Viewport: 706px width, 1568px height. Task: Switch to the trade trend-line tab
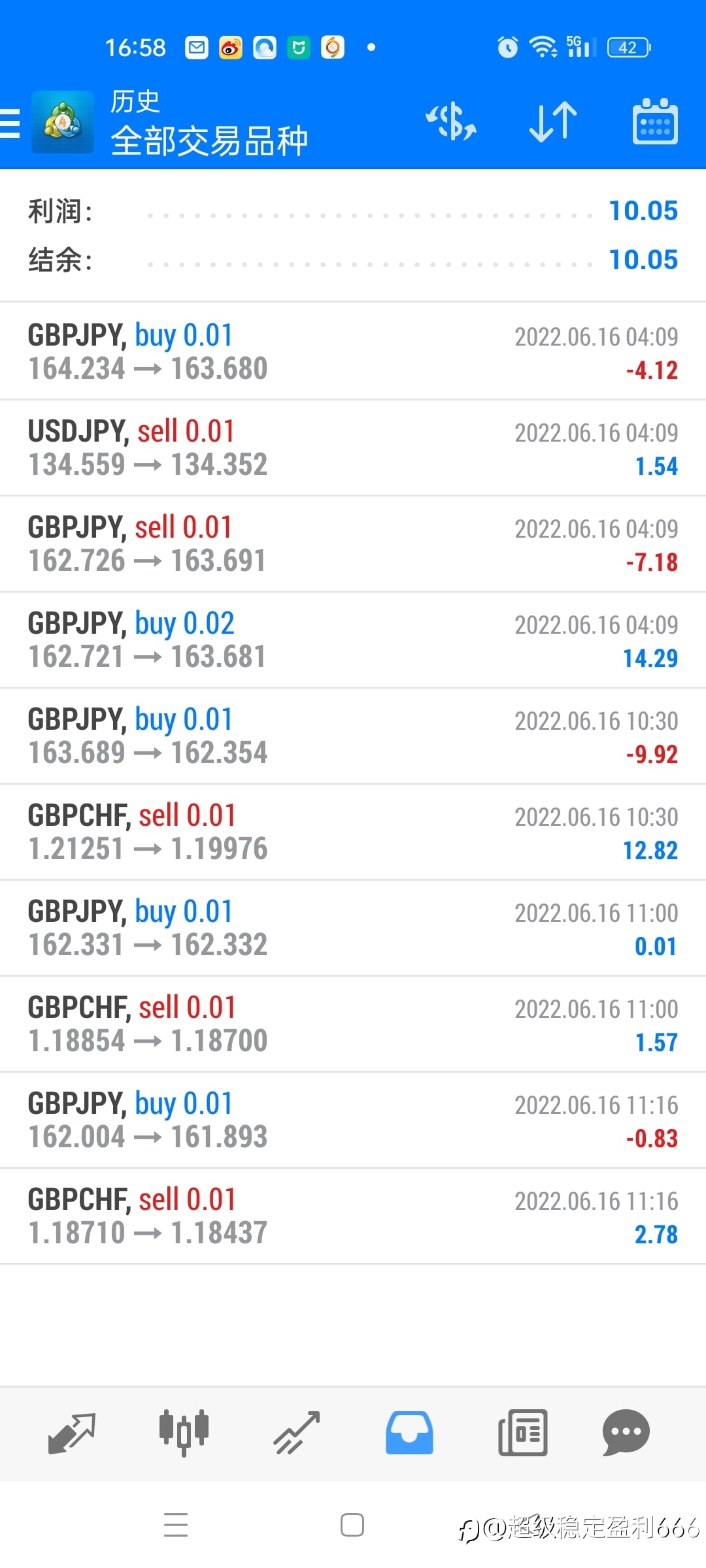point(297,1433)
